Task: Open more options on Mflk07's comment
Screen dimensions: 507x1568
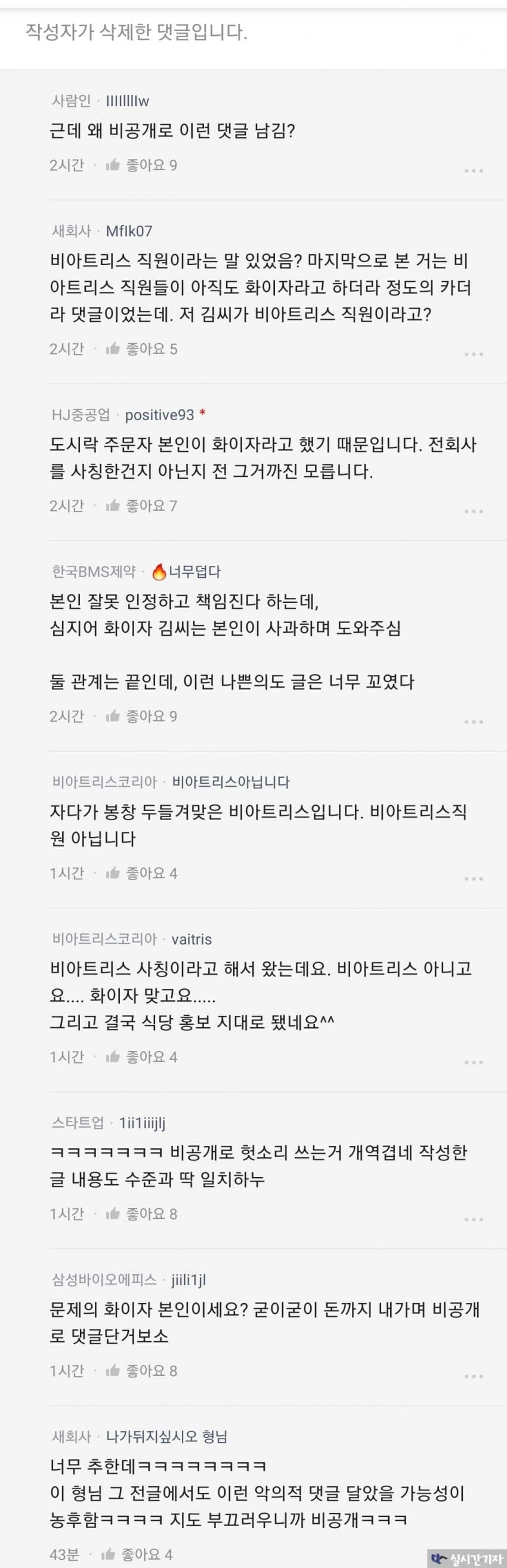Action: tap(474, 355)
